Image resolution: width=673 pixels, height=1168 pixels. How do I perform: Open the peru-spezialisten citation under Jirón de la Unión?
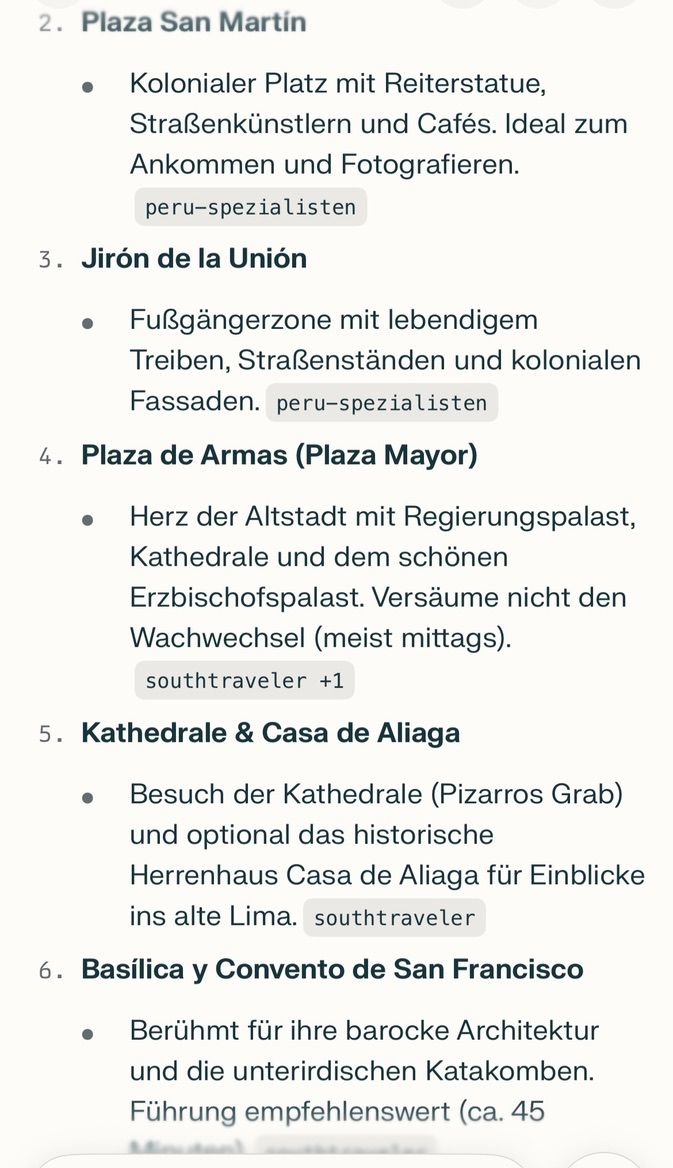tap(382, 403)
